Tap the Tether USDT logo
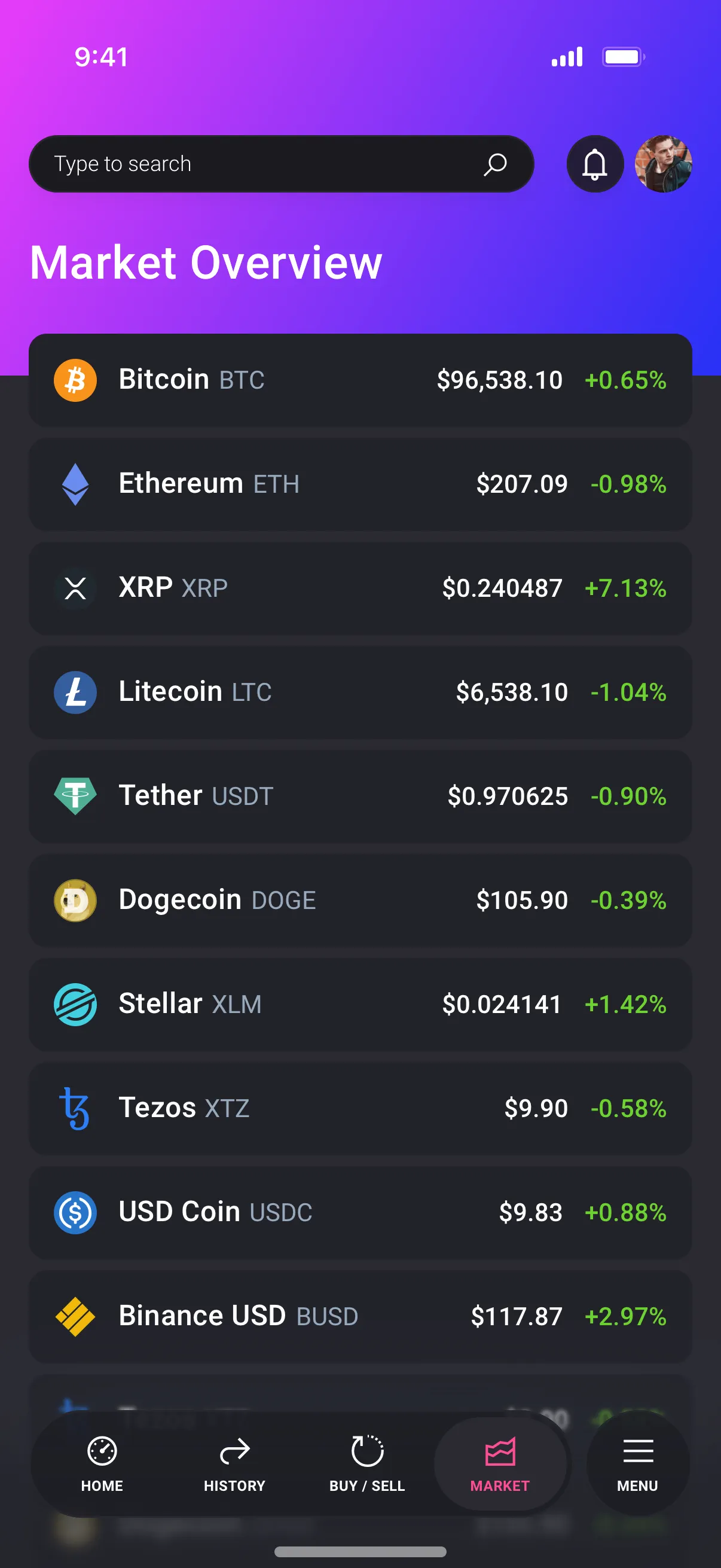The height and width of the screenshot is (1568, 721). coord(75,796)
